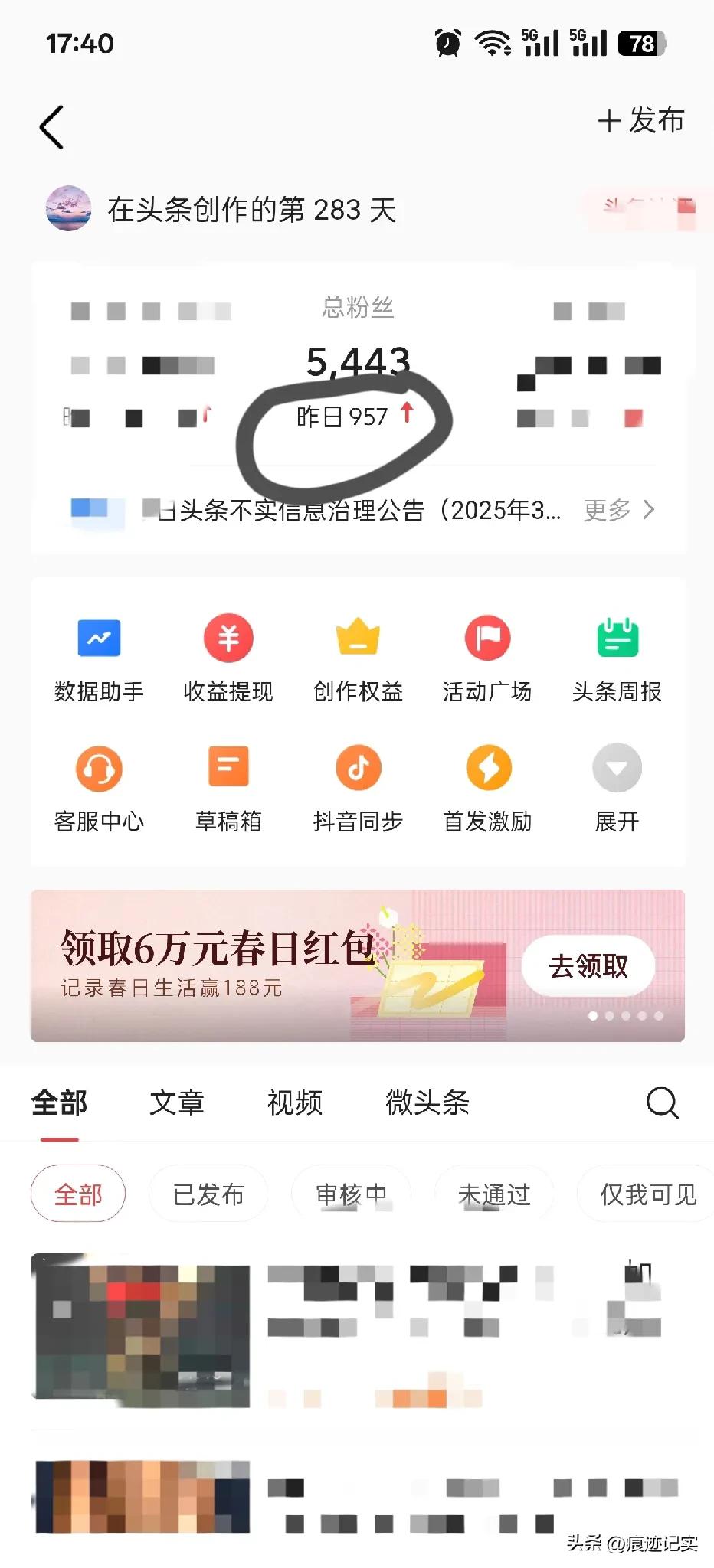This screenshot has height=1568, width=714.
Task: Tap 去领取 to claim the red packet
Action: pos(587,966)
